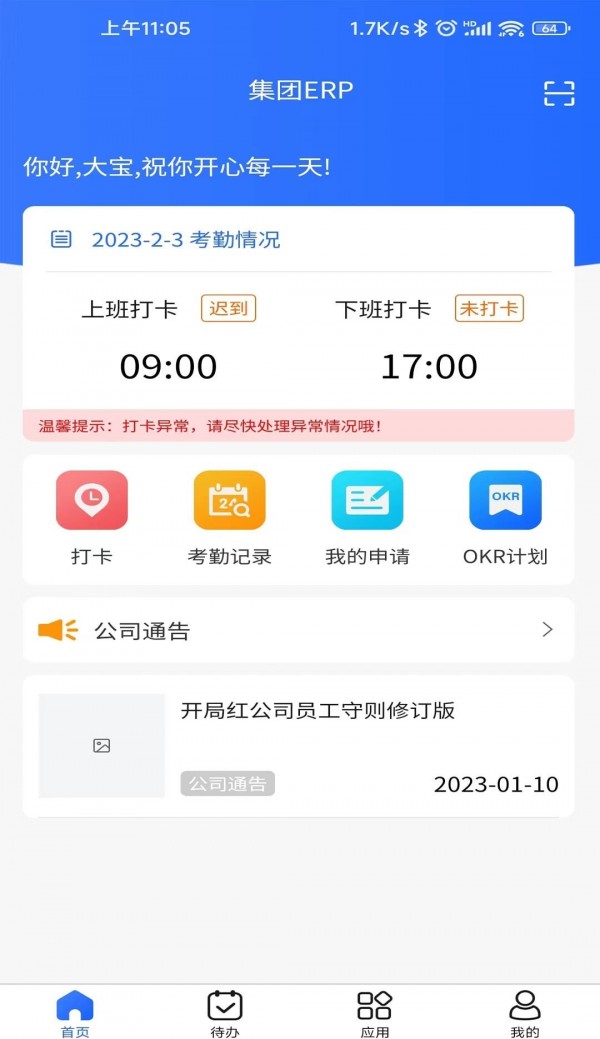Switch to the 待办 tab
The height and width of the screenshot is (1039, 600).
coord(225,1013)
